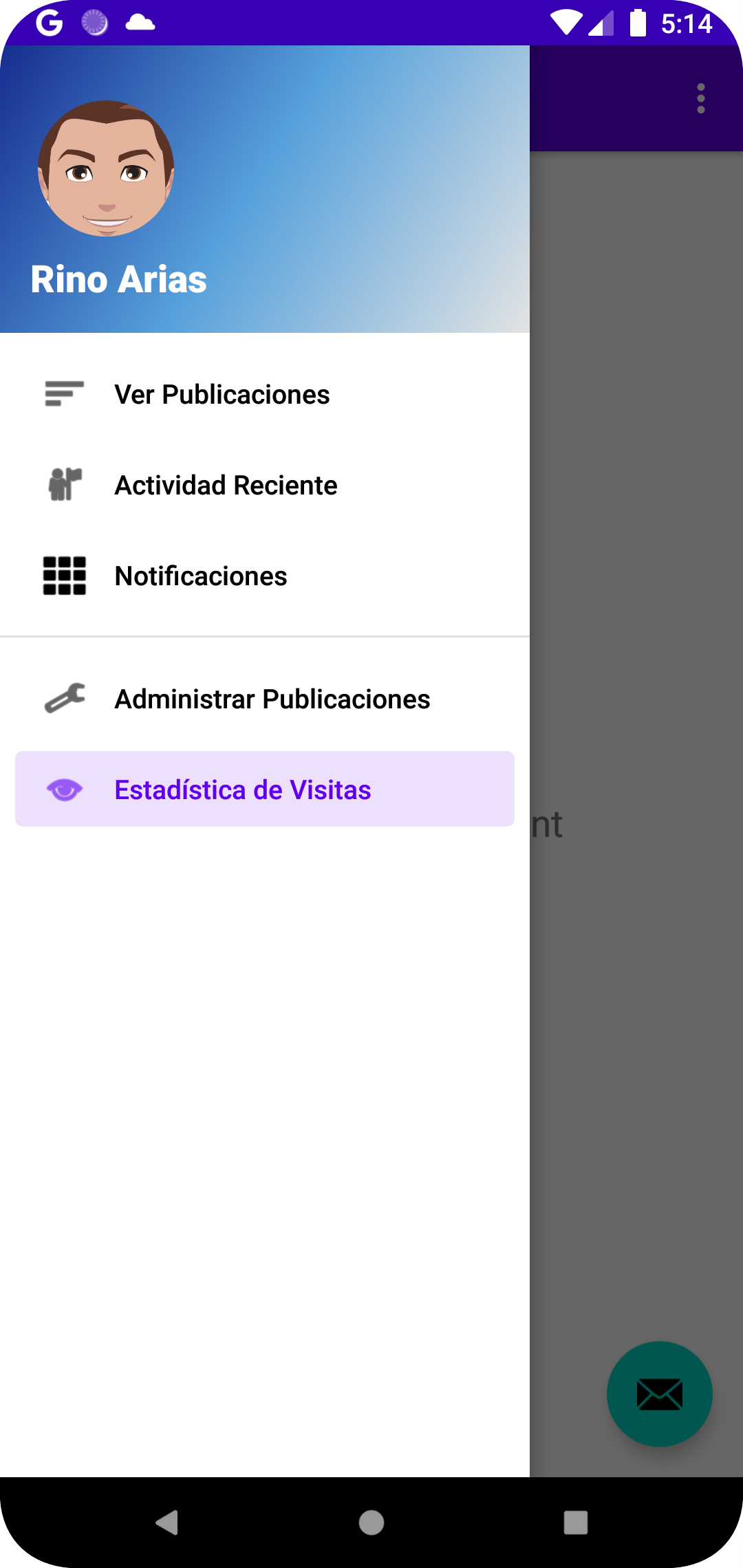Tap the cloud icon in the status bar
This screenshot has width=743, height=1568.
click(x=140, y=23)
